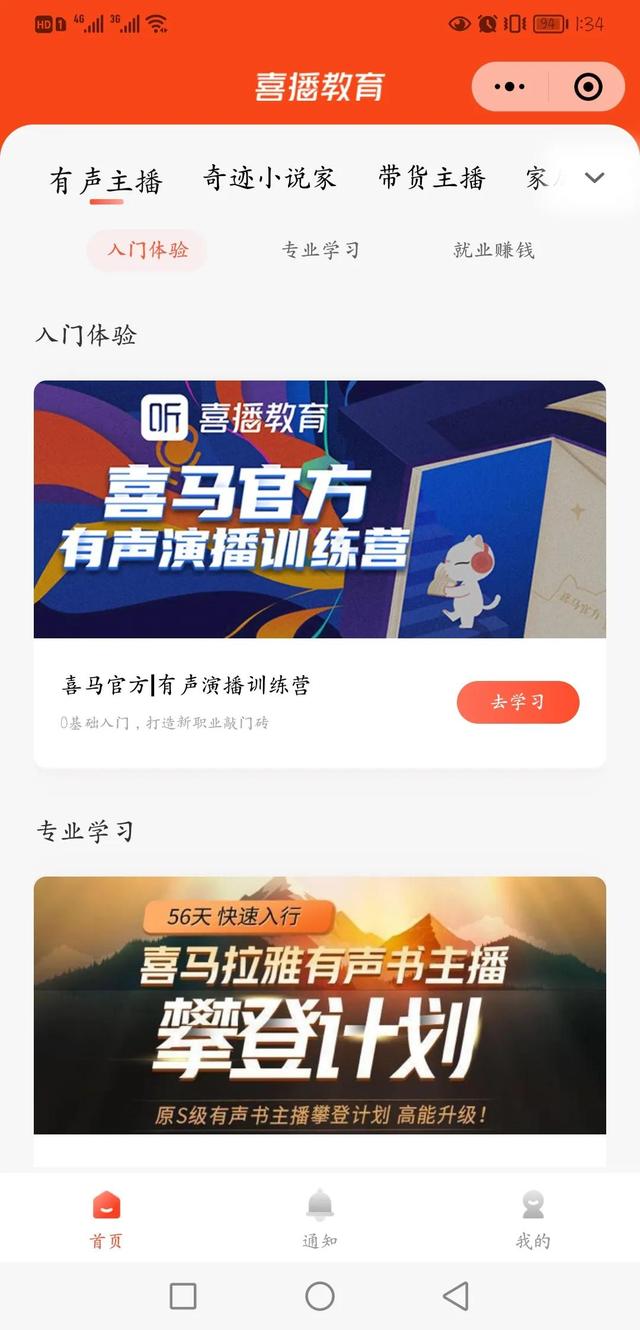640x1330 pixels.
Task: Open the 攀登计划 course banner
Action: coord(320,1005)
